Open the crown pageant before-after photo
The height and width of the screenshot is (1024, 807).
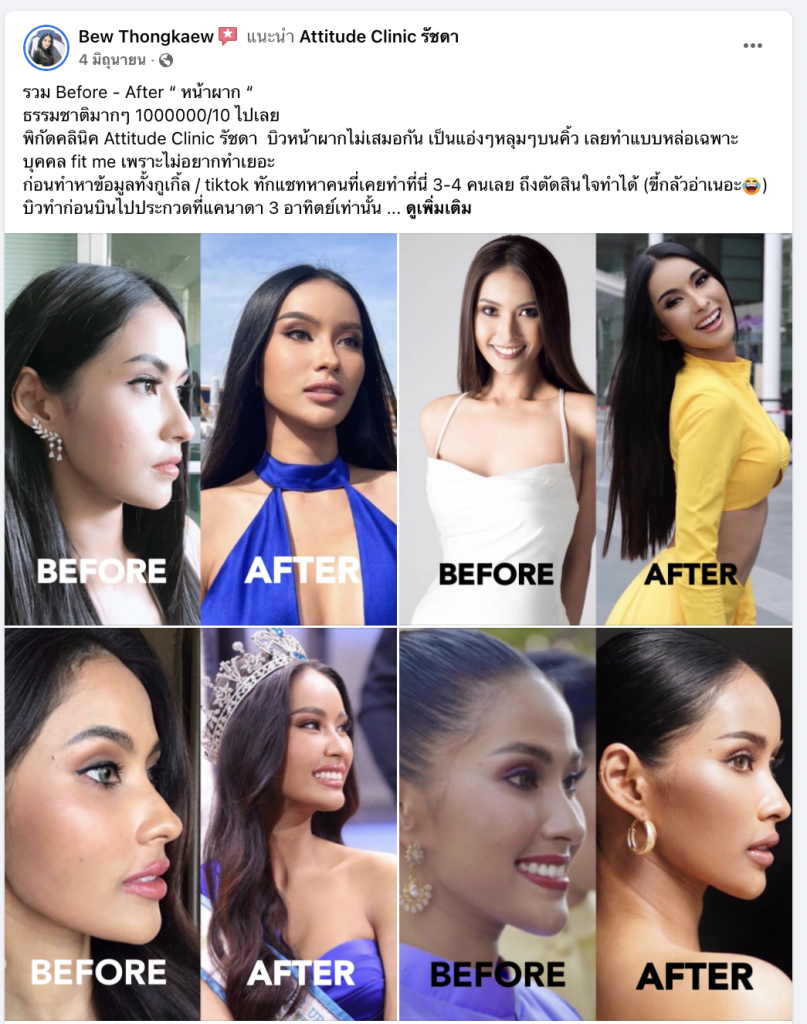[x=200, y=824]
